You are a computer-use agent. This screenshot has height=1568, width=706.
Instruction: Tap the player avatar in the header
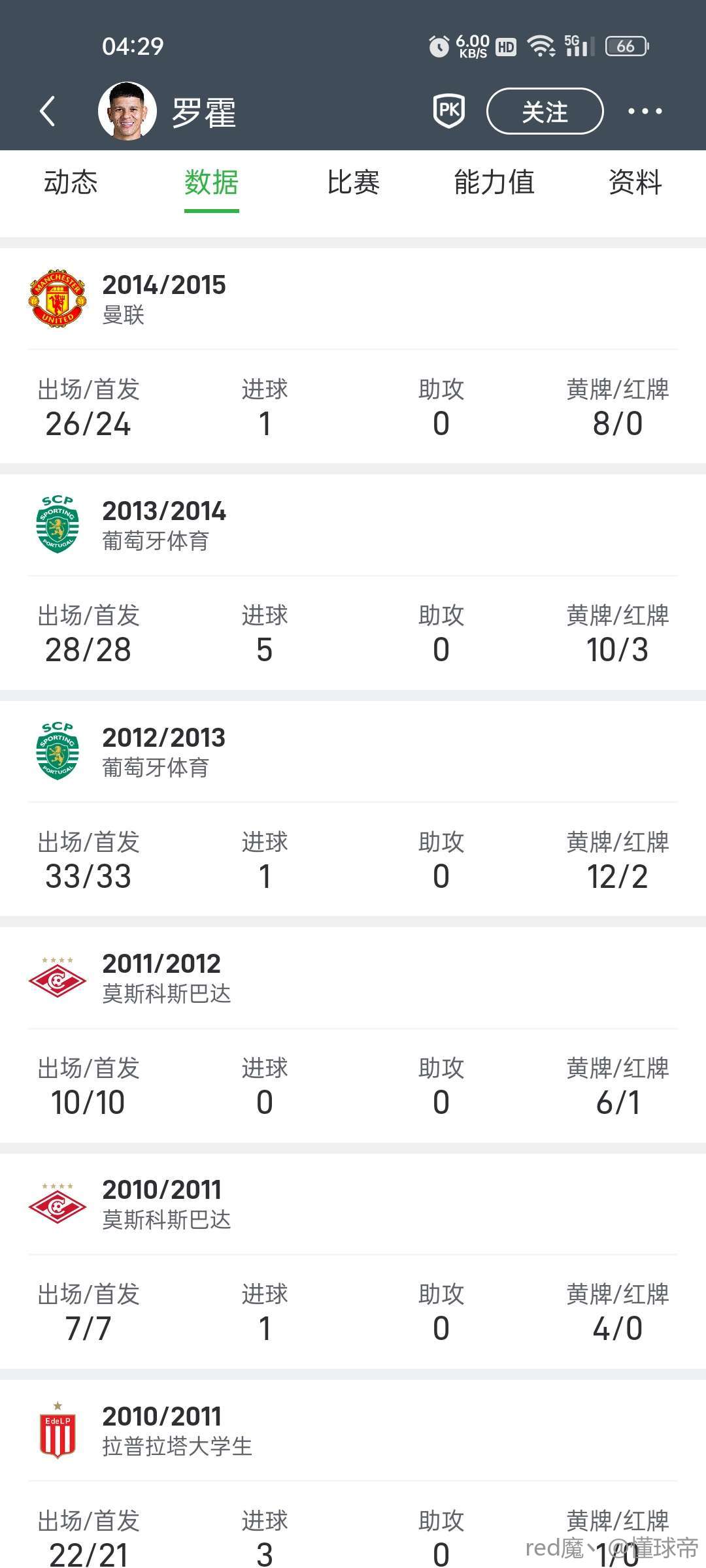(x=127, y=111)
